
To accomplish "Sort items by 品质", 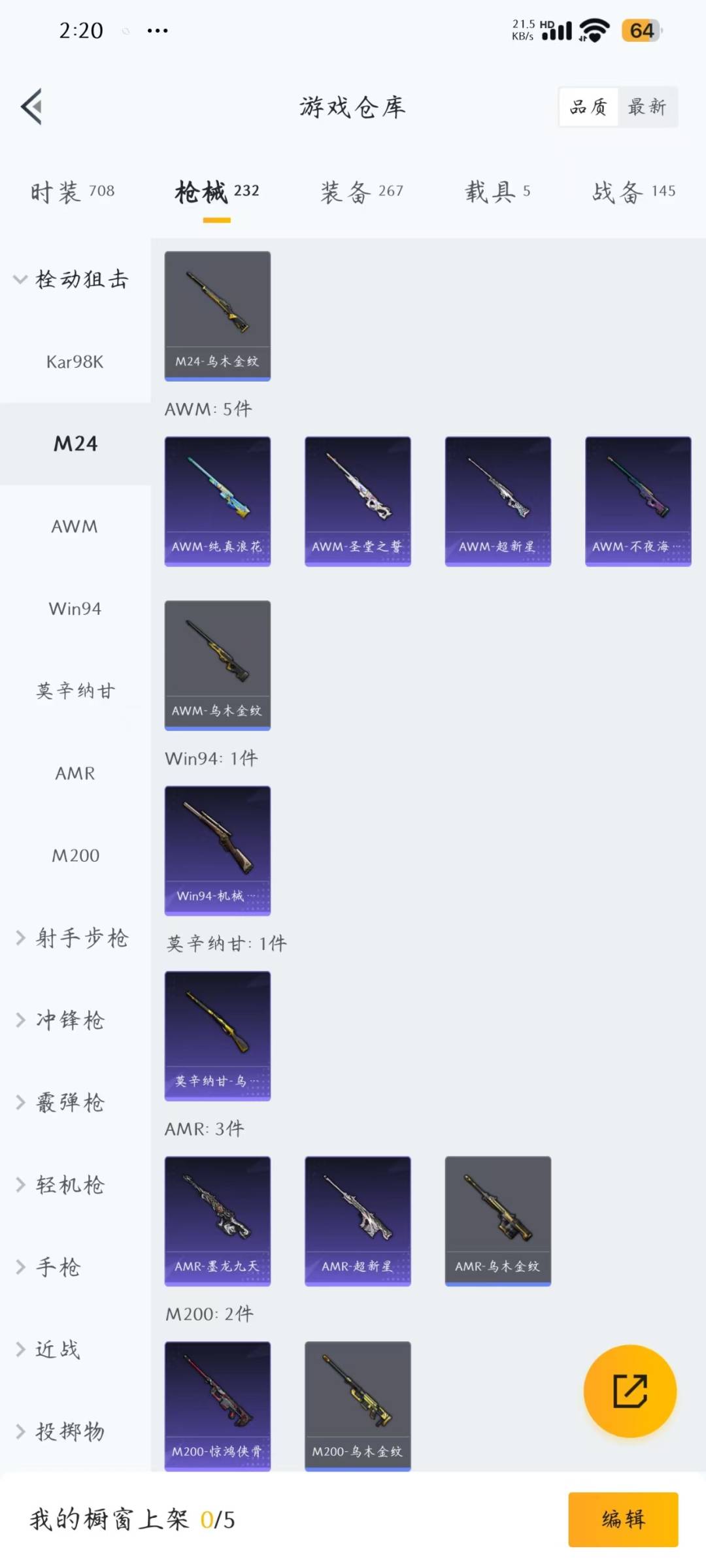I will click(x=588, y=106).
